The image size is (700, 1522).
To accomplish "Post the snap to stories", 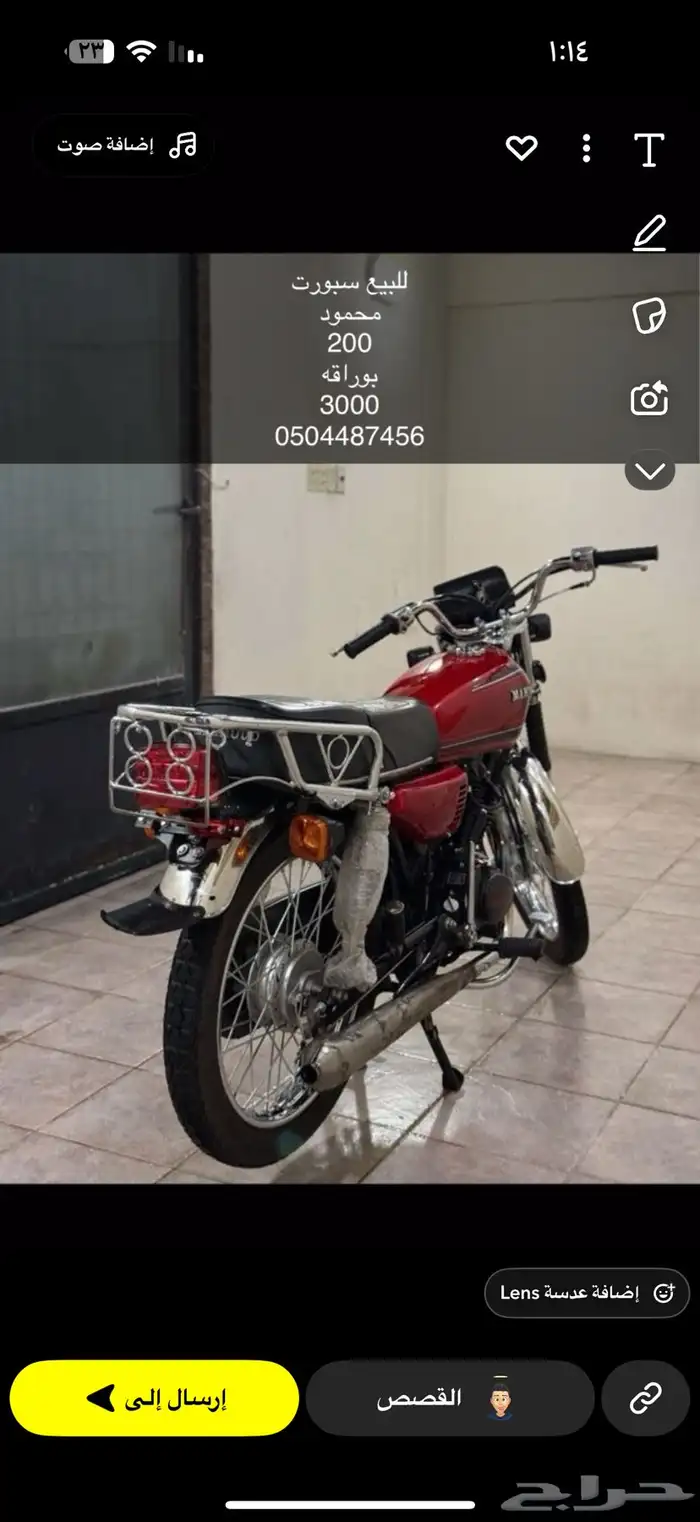I will [x=449, y=1398].
